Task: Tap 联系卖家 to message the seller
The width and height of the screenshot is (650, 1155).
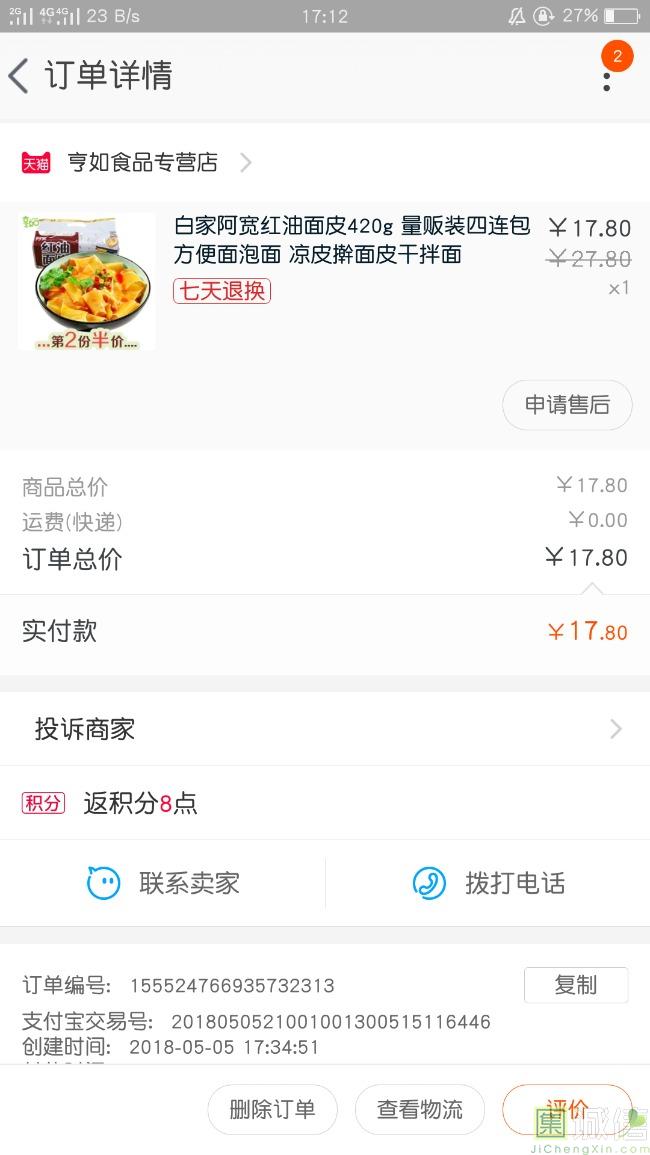Action: click(x=163, y=883)
